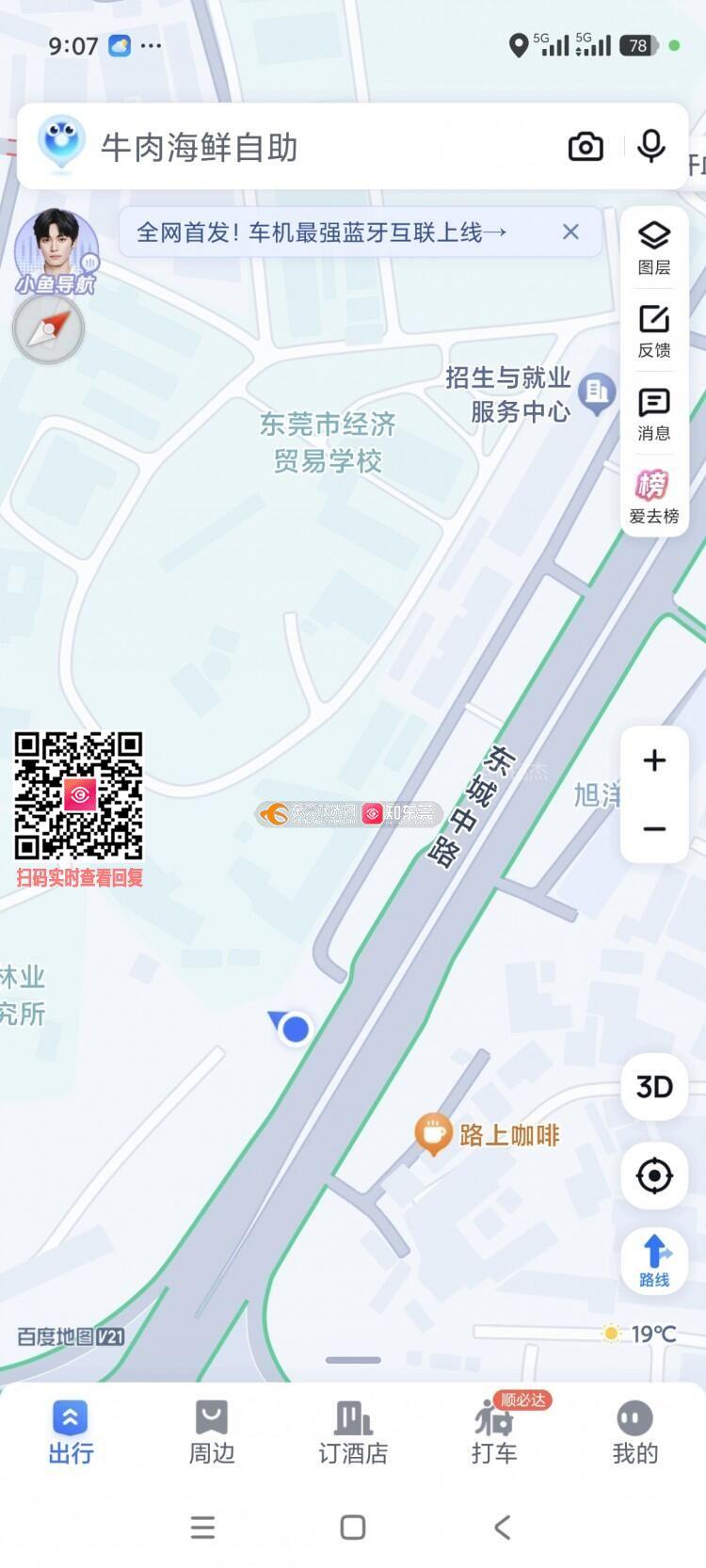This screenshot has height=1568, width=706.
Task: Open camera search in the search bar
Action: pos(586,148)
